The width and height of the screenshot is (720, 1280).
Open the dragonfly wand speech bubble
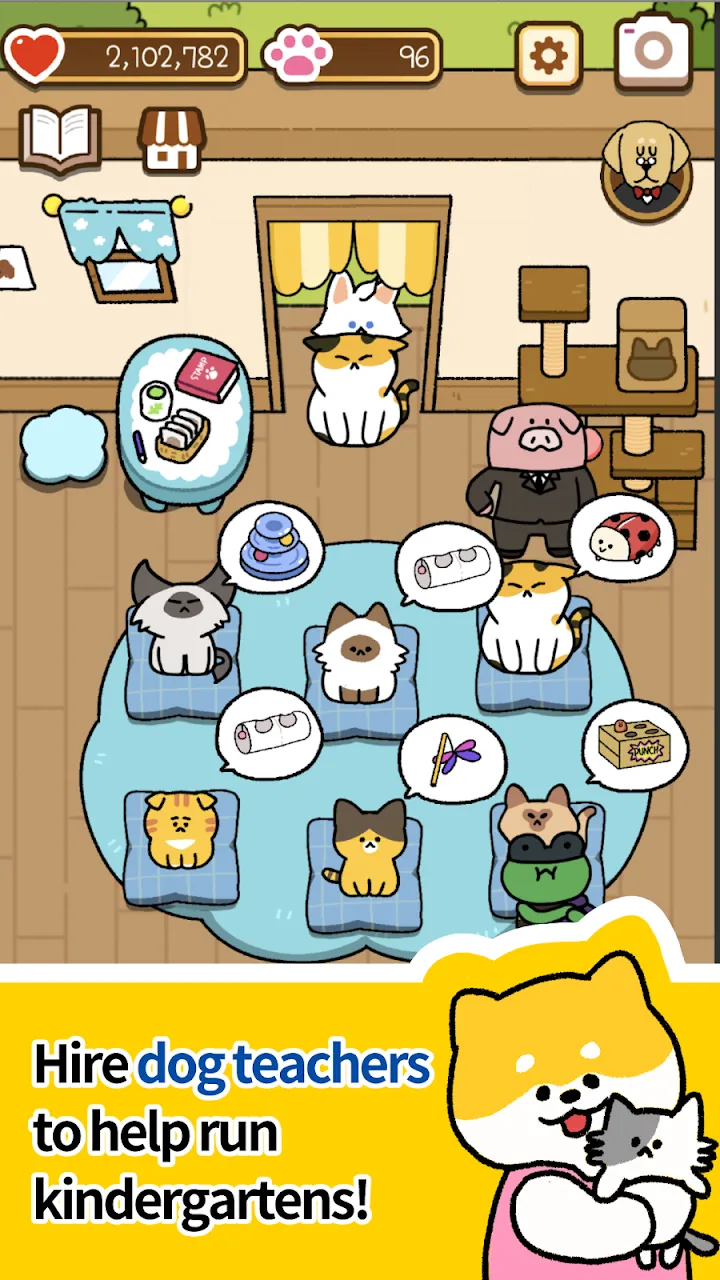click(x=455, y=757)
